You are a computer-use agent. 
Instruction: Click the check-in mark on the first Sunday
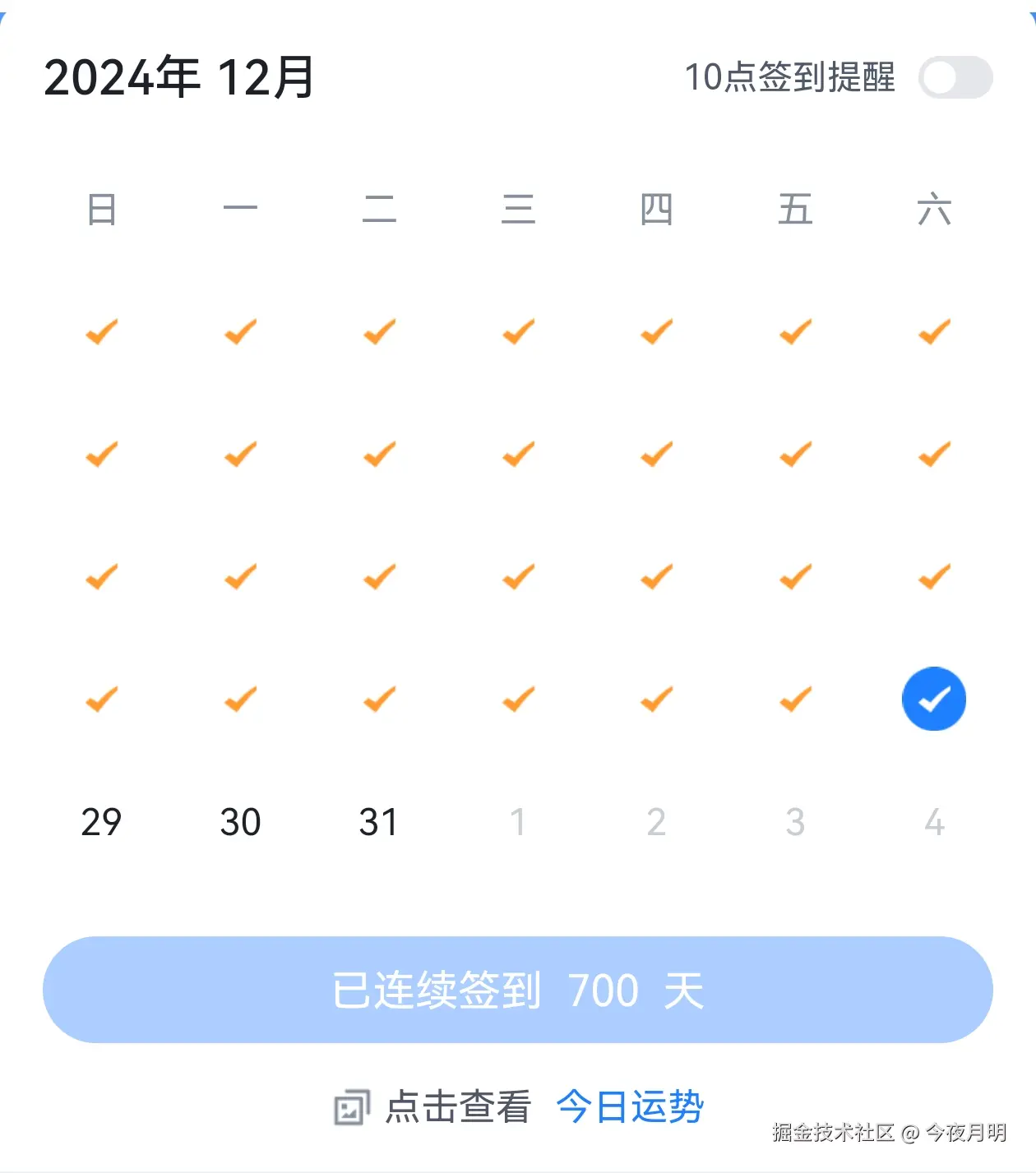(100, 332)
